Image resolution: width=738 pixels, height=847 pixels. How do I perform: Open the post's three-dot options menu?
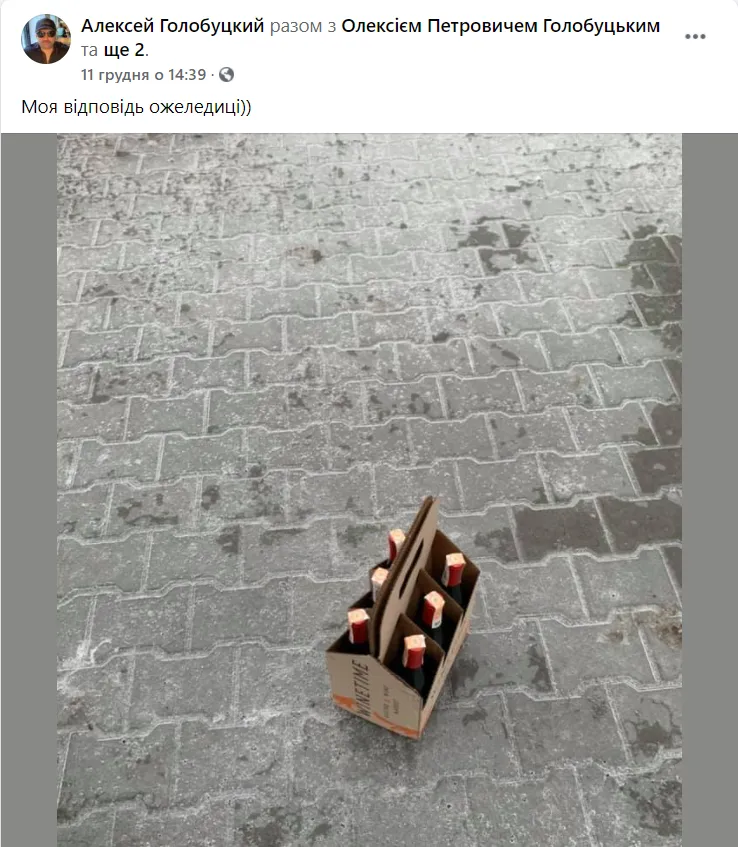pos(695,37)
